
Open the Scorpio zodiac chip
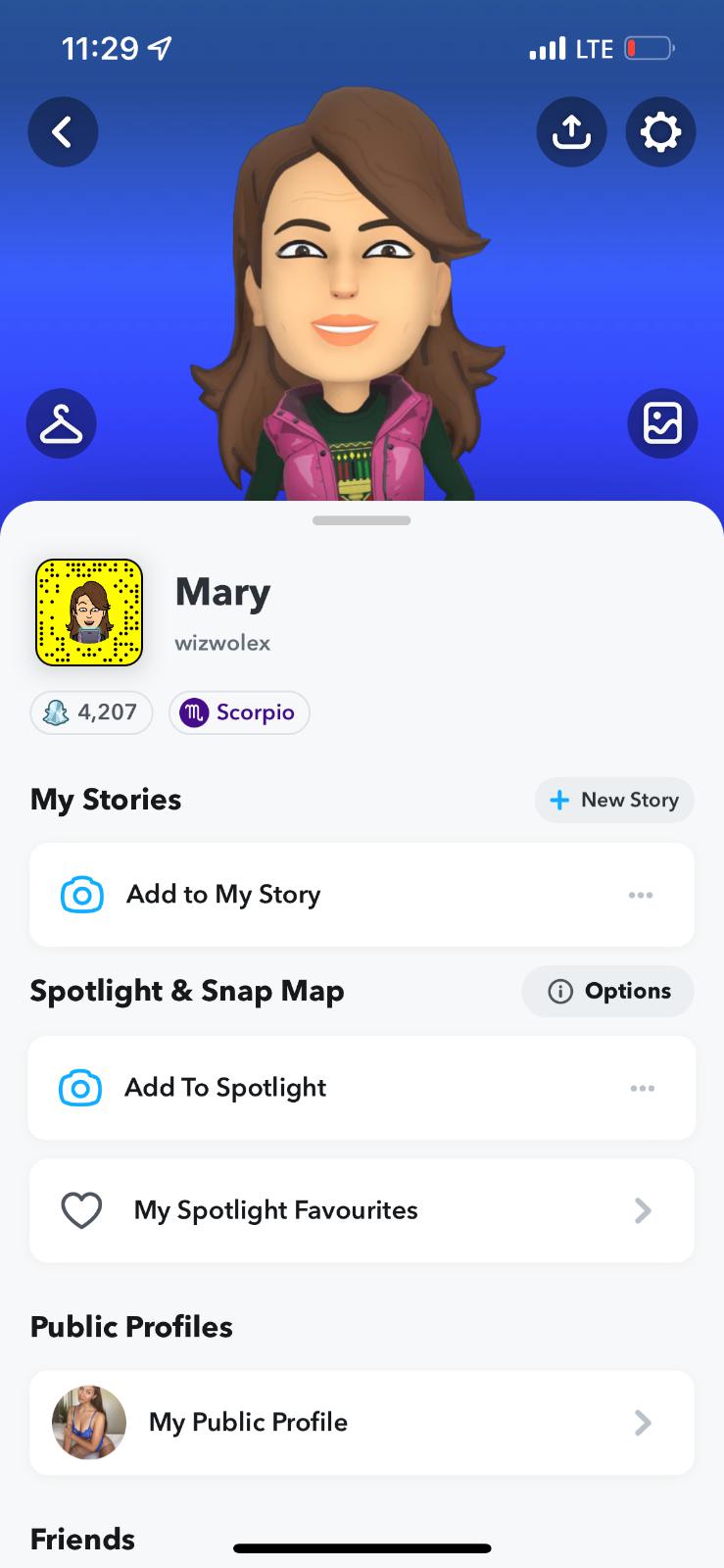pyautogui.click(x=239, y=712)
